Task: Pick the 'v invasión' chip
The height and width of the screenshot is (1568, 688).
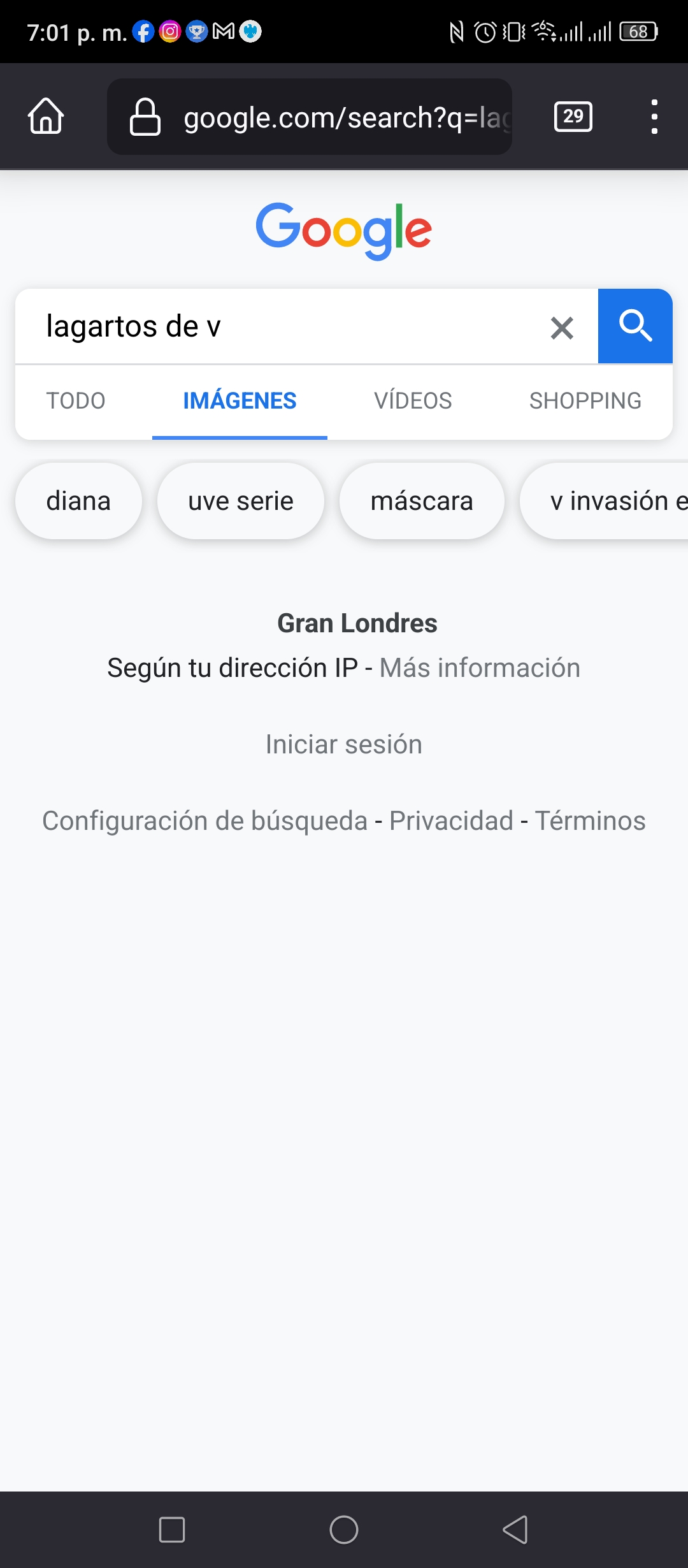Action: coord(604,501)
